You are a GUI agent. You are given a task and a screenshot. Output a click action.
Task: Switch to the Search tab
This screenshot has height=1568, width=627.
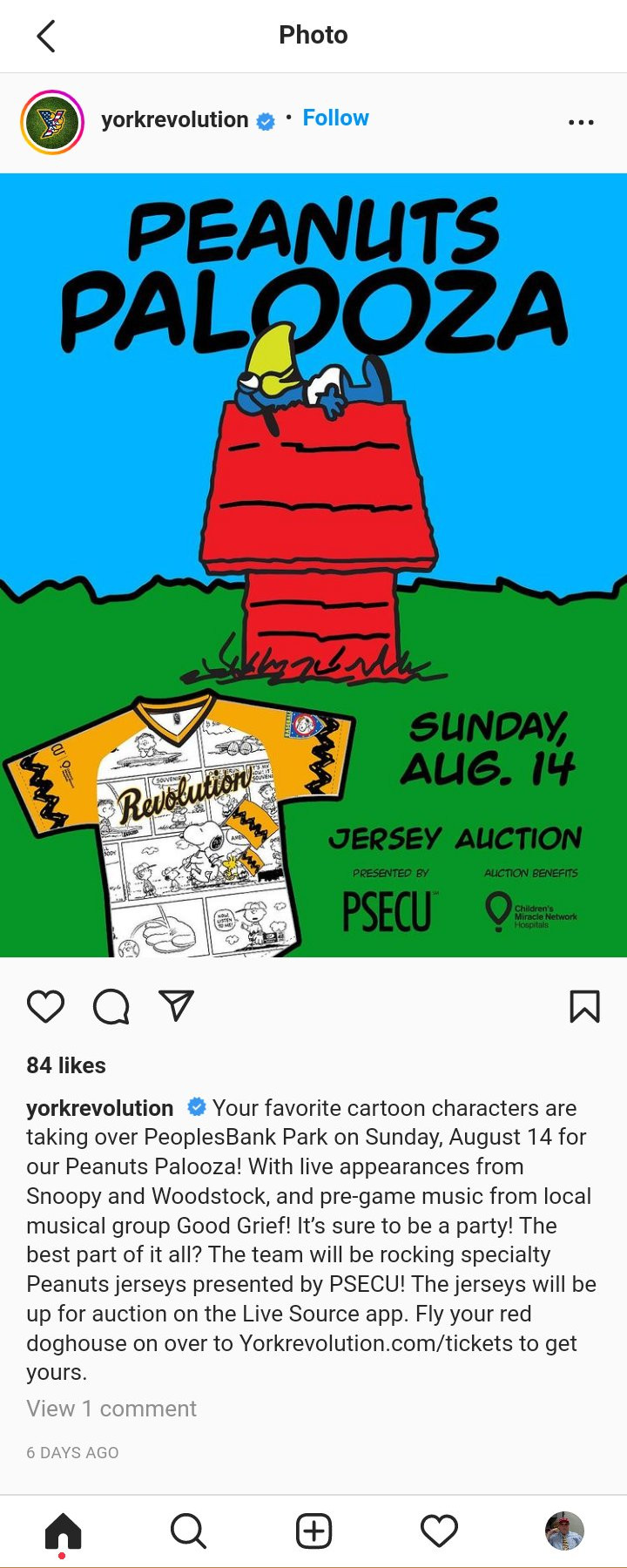(188, 1531)
